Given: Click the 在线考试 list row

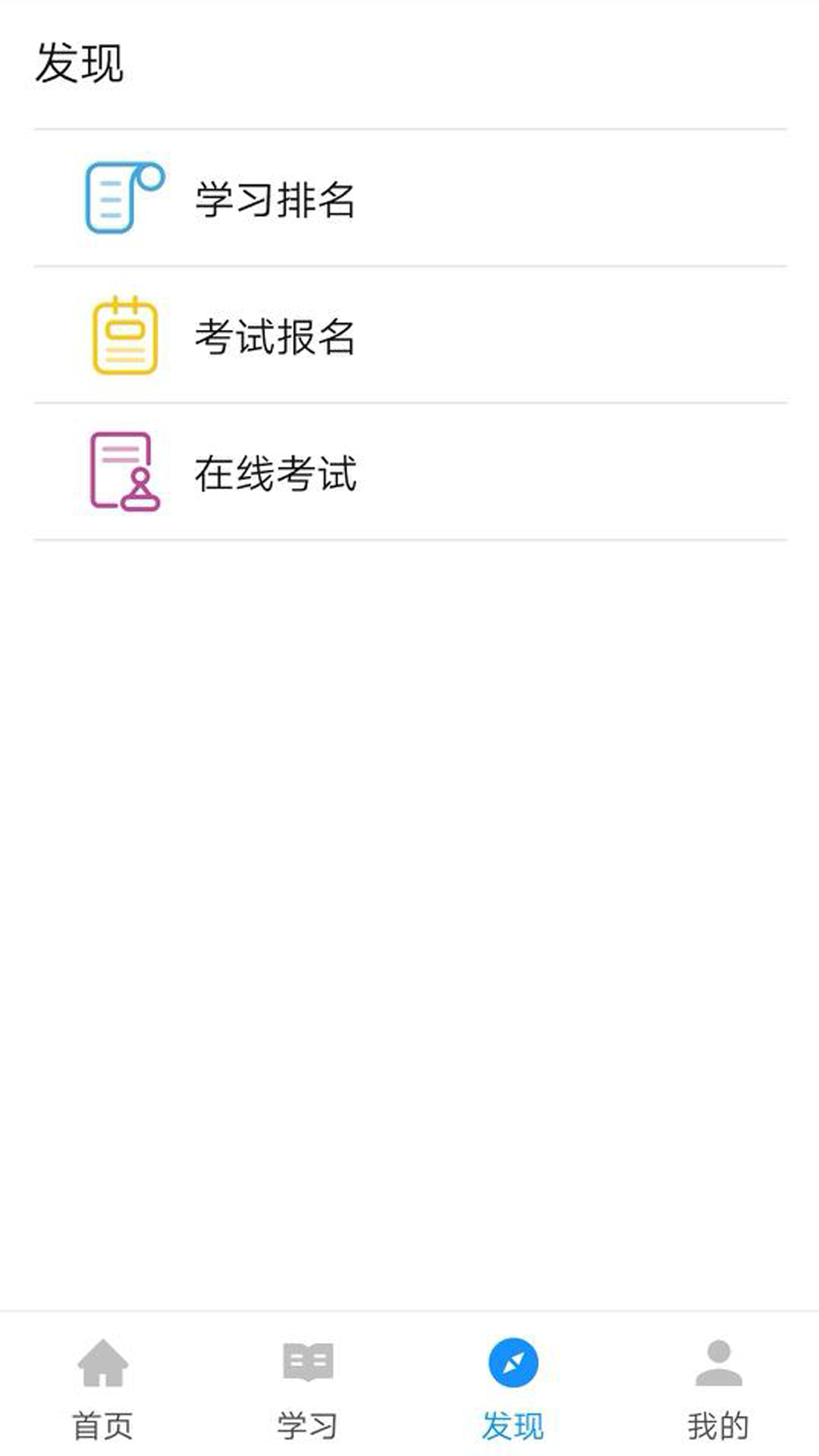Looking at the screenshot, I should click(409, 470).
